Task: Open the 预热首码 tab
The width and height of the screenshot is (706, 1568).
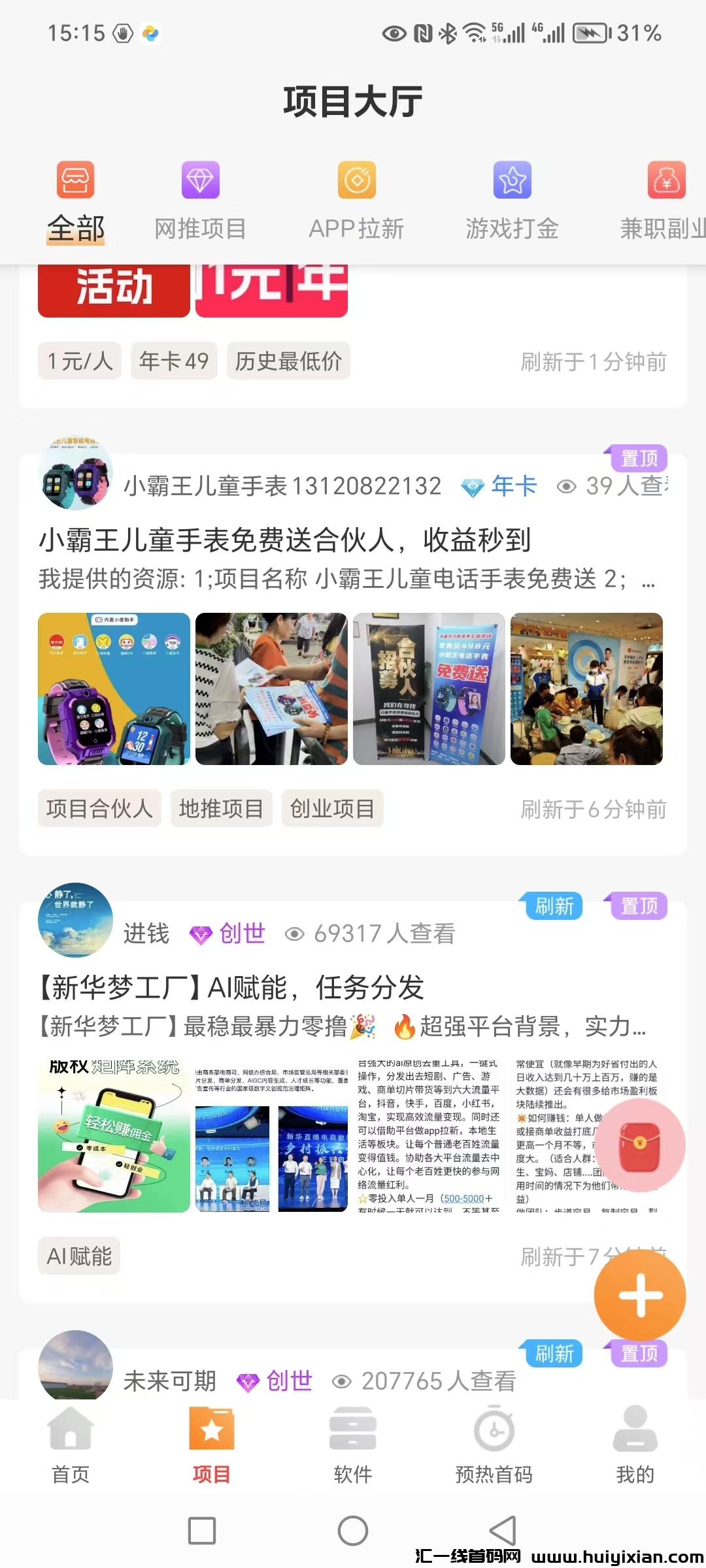Action: (x=494, y=1443)
